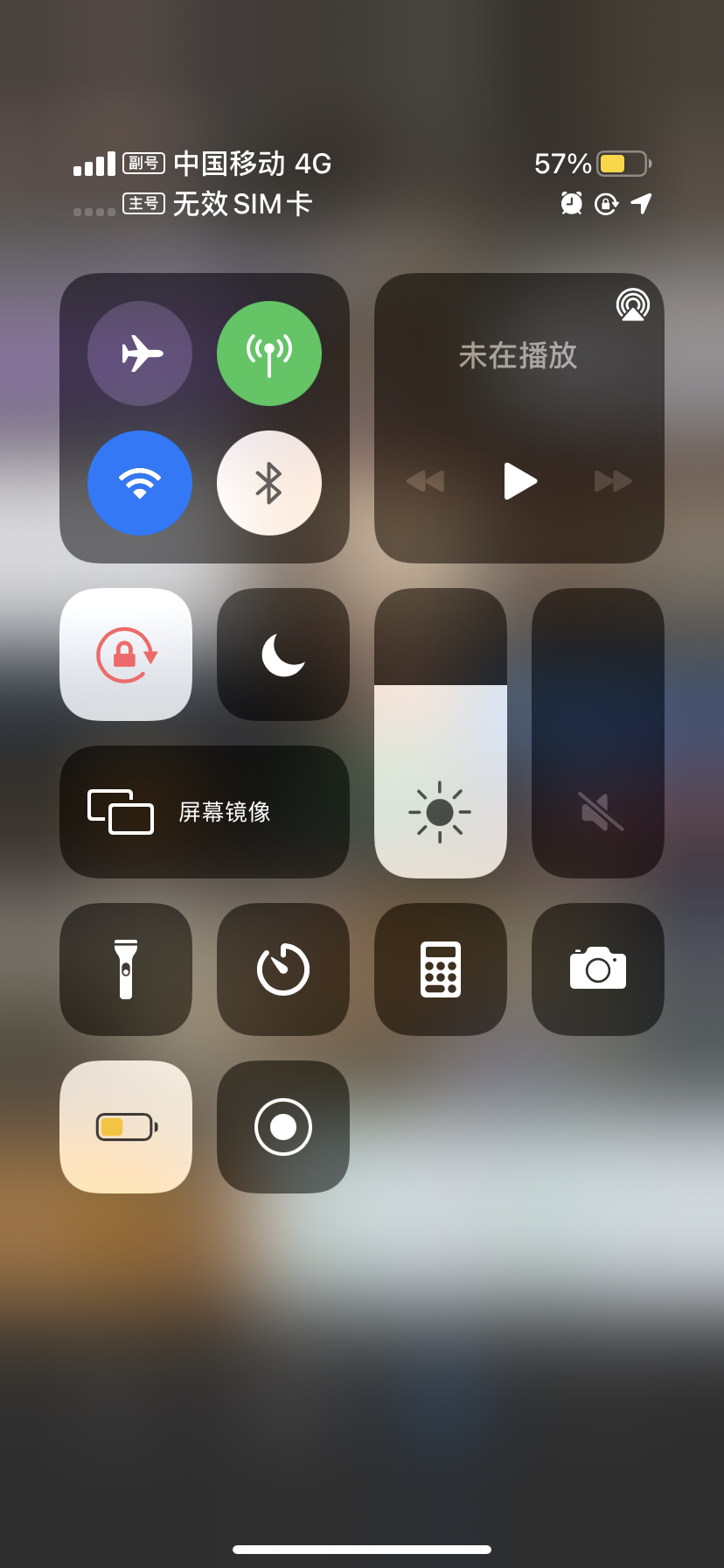724x1568 pixels.
Task: Turn off cellular data
Action: 269,353
